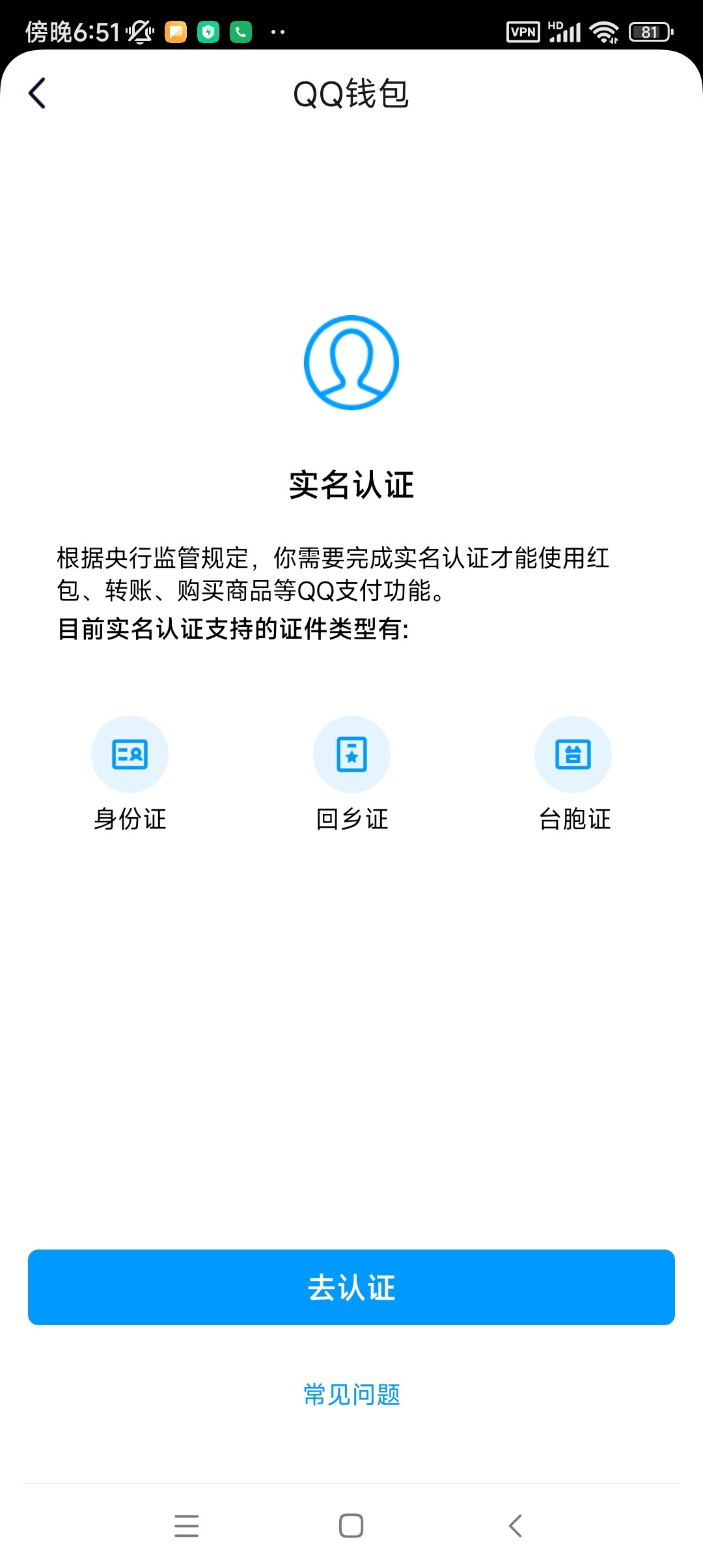Screen dimensions: 703x1568
Task: Go back from the QQ钱包 page
Action: coord(38,93)
